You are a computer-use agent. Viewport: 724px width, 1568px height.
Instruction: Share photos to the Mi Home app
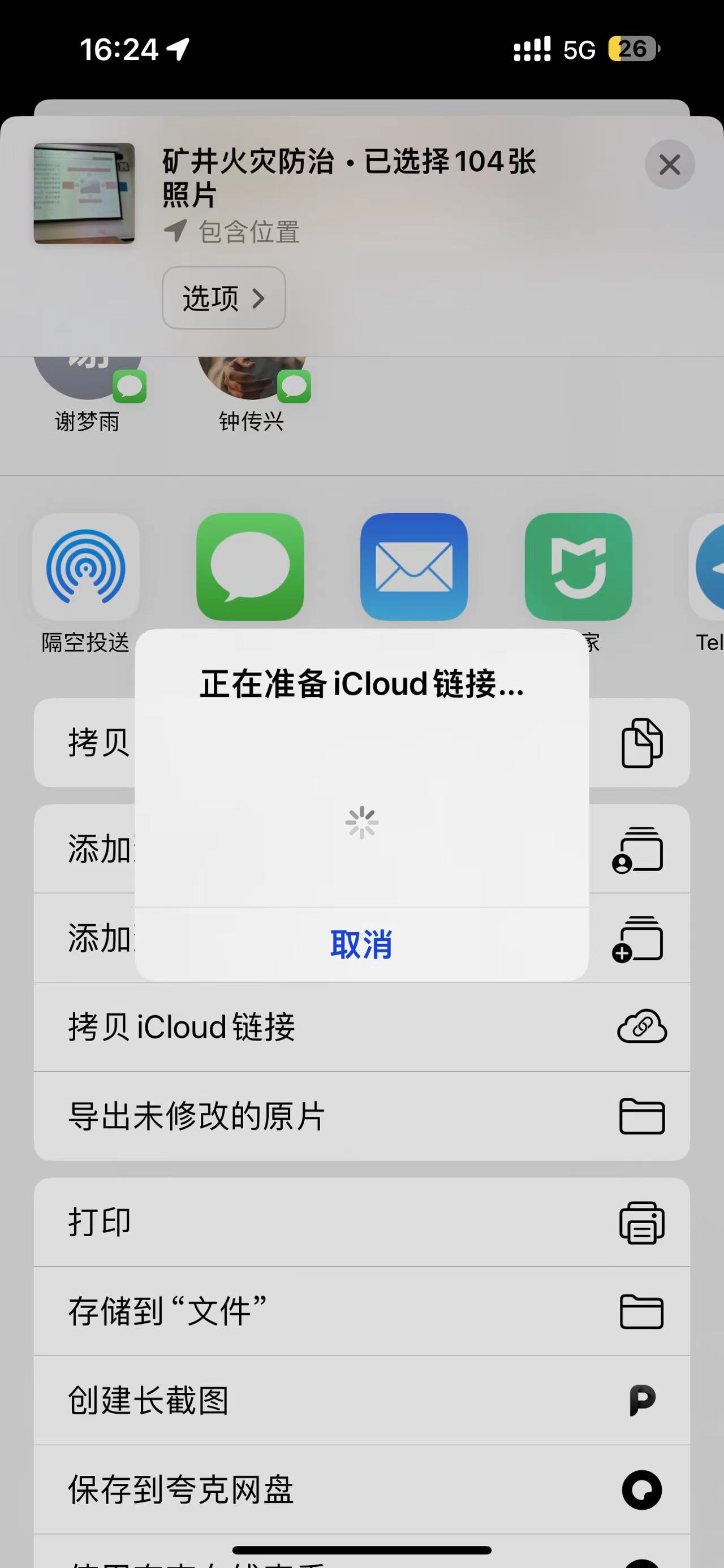[578, 568]
